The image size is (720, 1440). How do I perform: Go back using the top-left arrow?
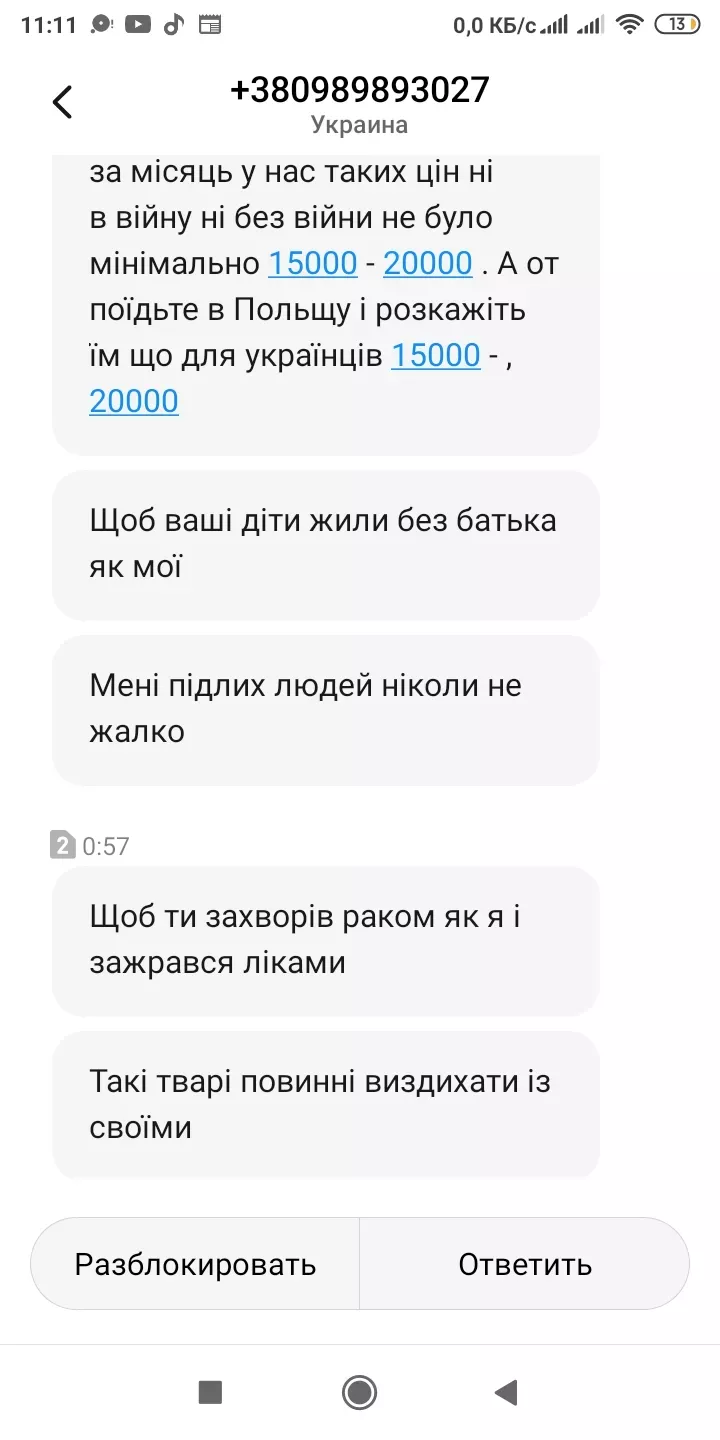tap(62, 102)
